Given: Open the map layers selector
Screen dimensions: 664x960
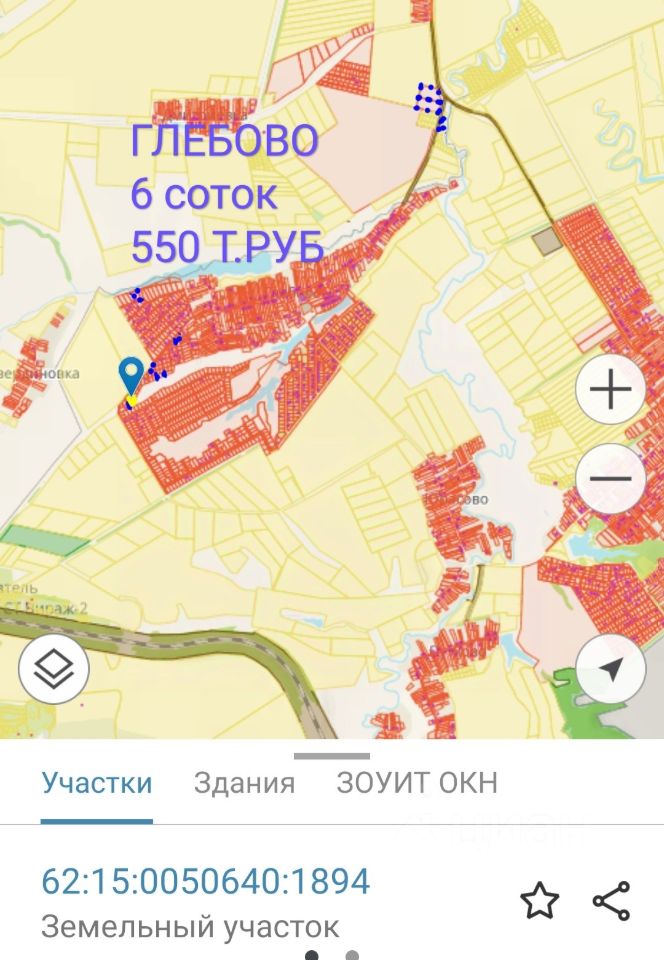Looking at the screenshot, I should pos(54,669).
